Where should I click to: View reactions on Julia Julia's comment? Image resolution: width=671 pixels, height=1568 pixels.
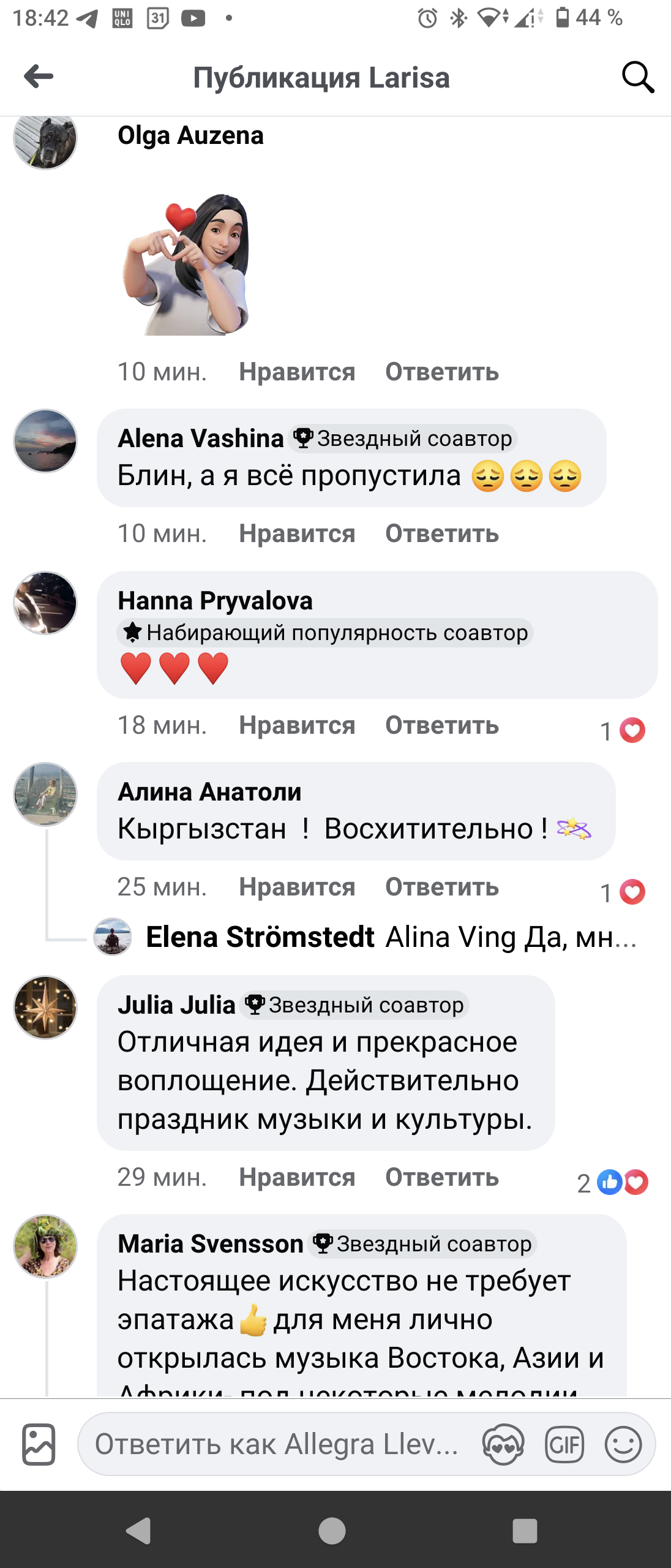[x=613, y=1183]
